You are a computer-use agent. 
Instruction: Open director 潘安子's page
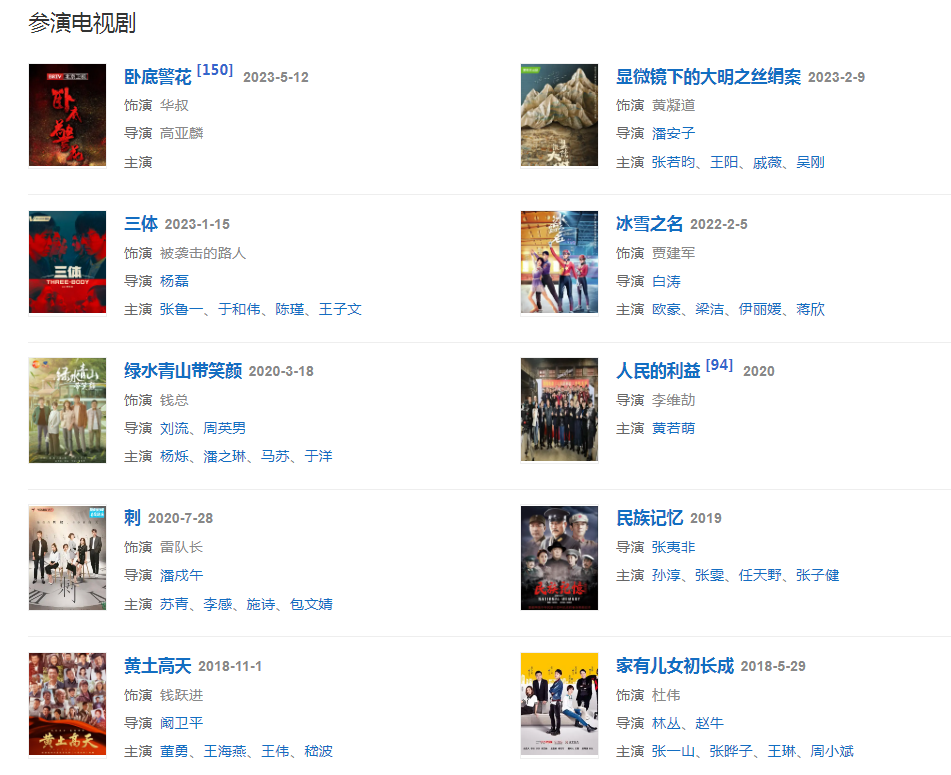pyautogui.click(x=673, y=133)
